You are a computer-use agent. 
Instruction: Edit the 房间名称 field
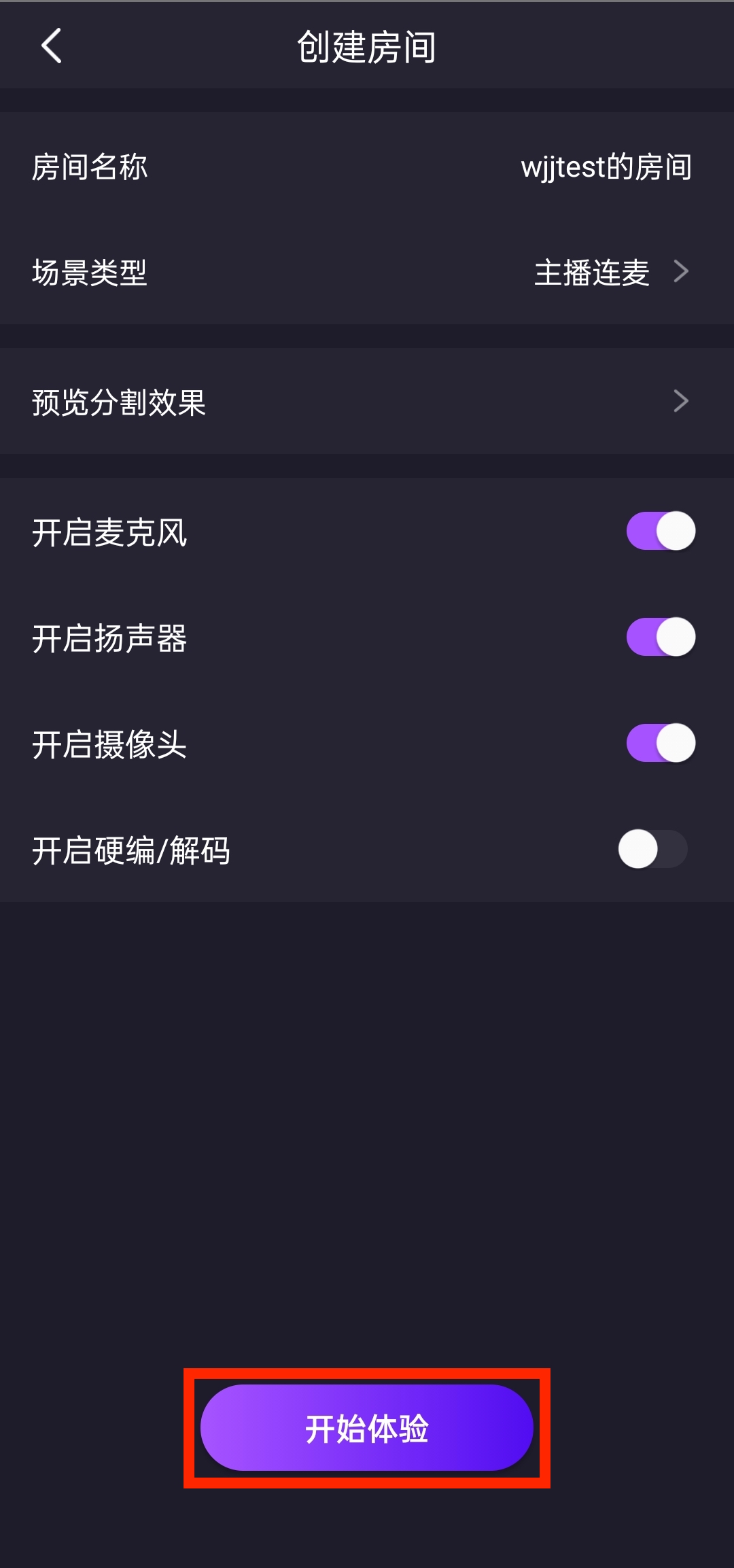(367, 167)
